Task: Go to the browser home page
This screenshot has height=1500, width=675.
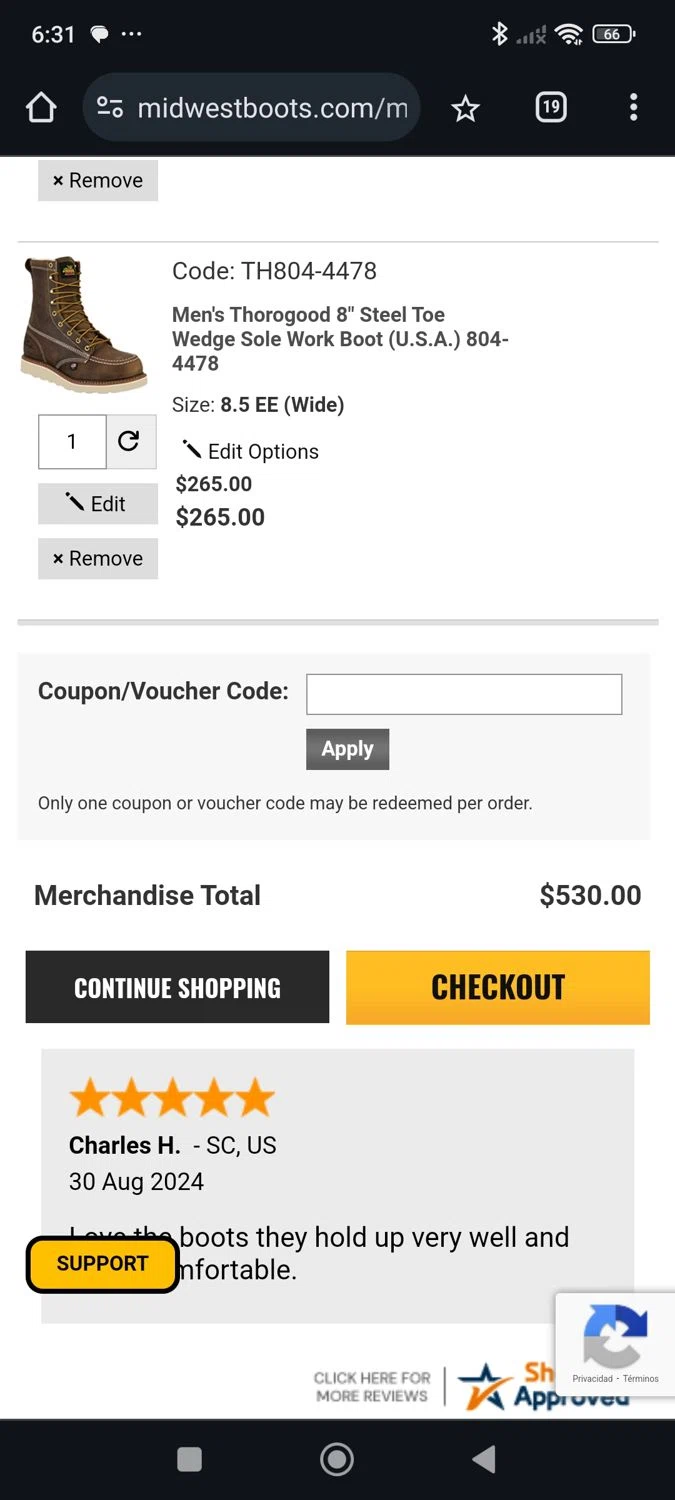Action: click(41, 108)
